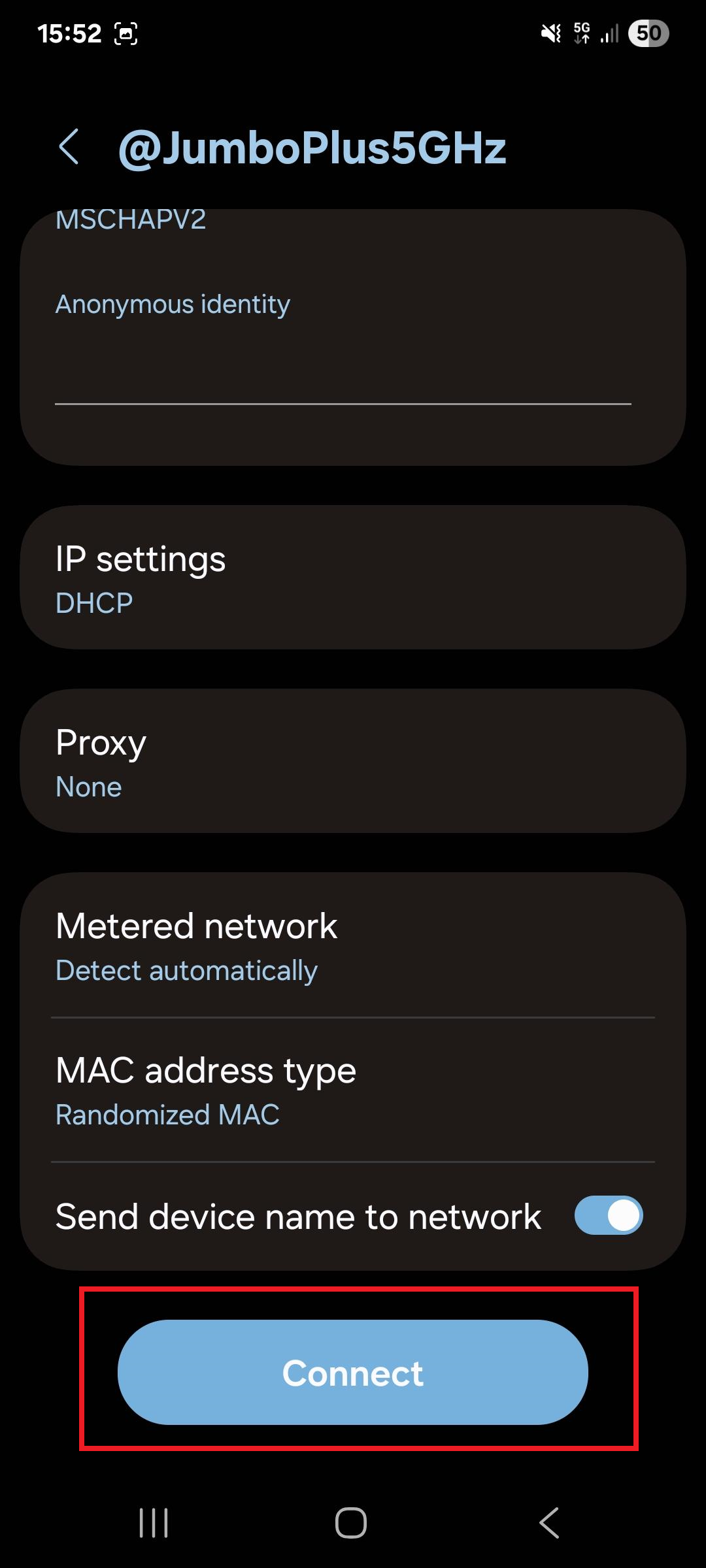Go back using the header back arrow
This screenshot has height=1568, width=706.
pyautogui.click(x=69, y=147)
